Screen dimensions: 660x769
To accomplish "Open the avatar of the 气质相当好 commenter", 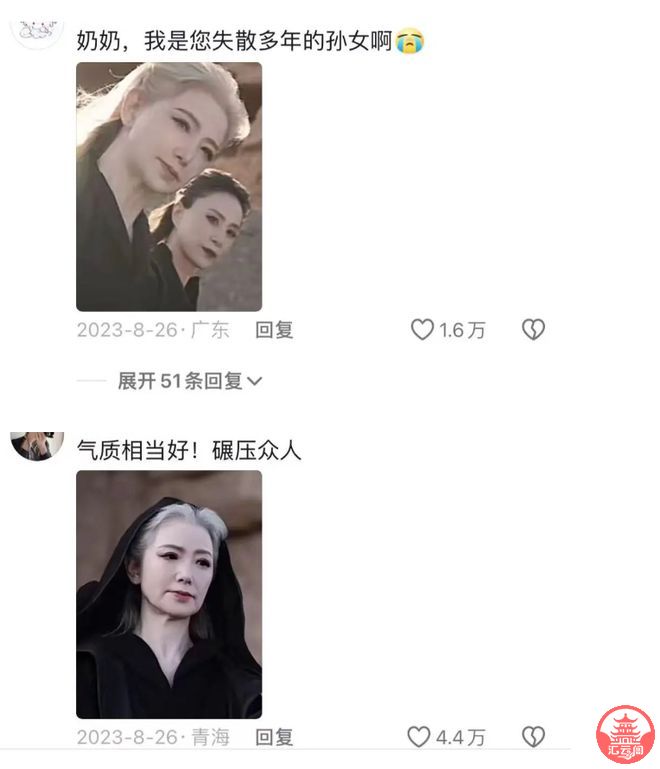I will (37, 445).
